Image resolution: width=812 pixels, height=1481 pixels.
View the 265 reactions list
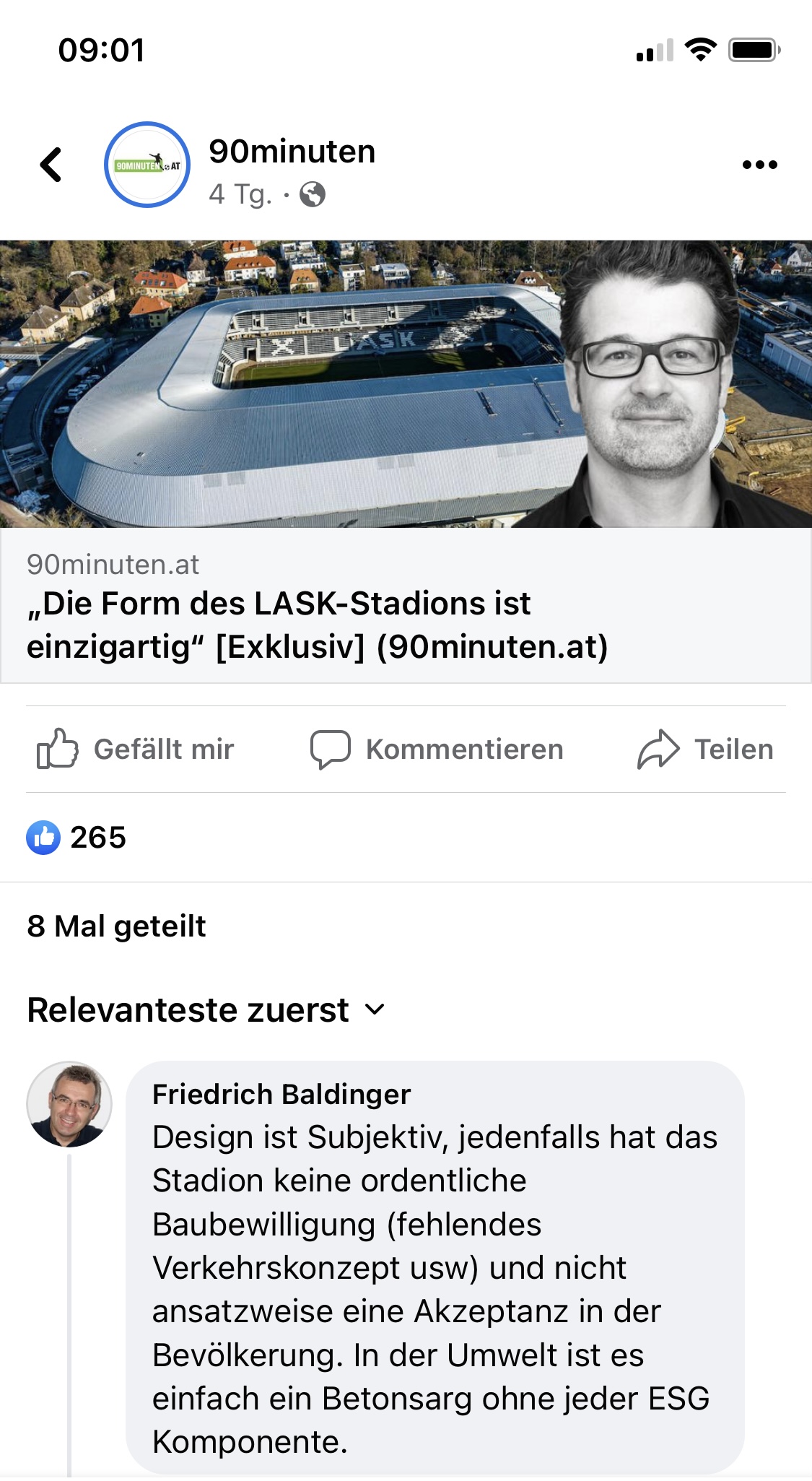[x=77, y=838]
